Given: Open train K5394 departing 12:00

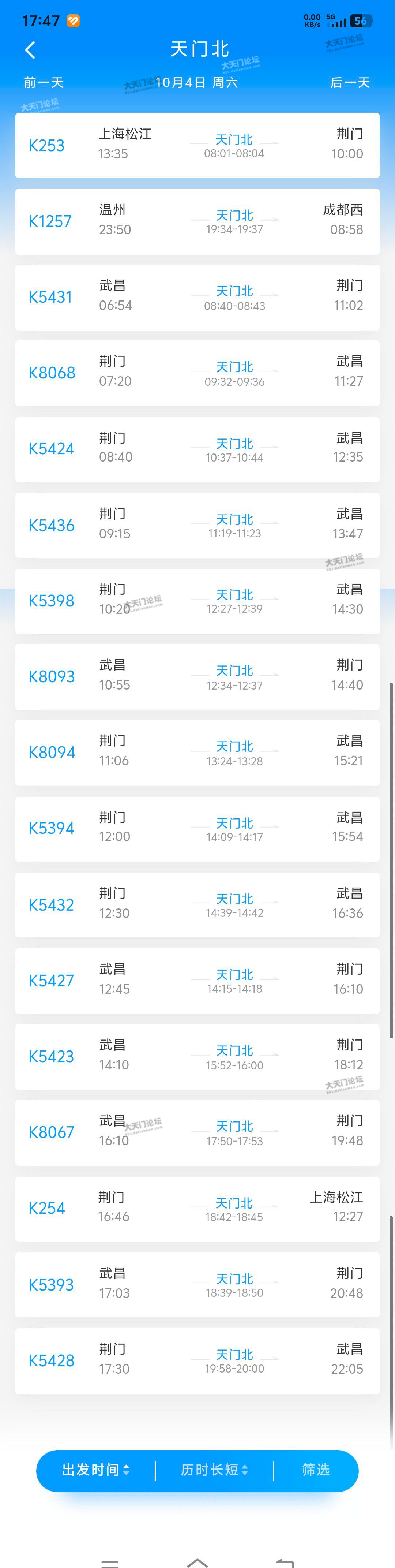Looking at the screenshot, I should click(197, 828).
